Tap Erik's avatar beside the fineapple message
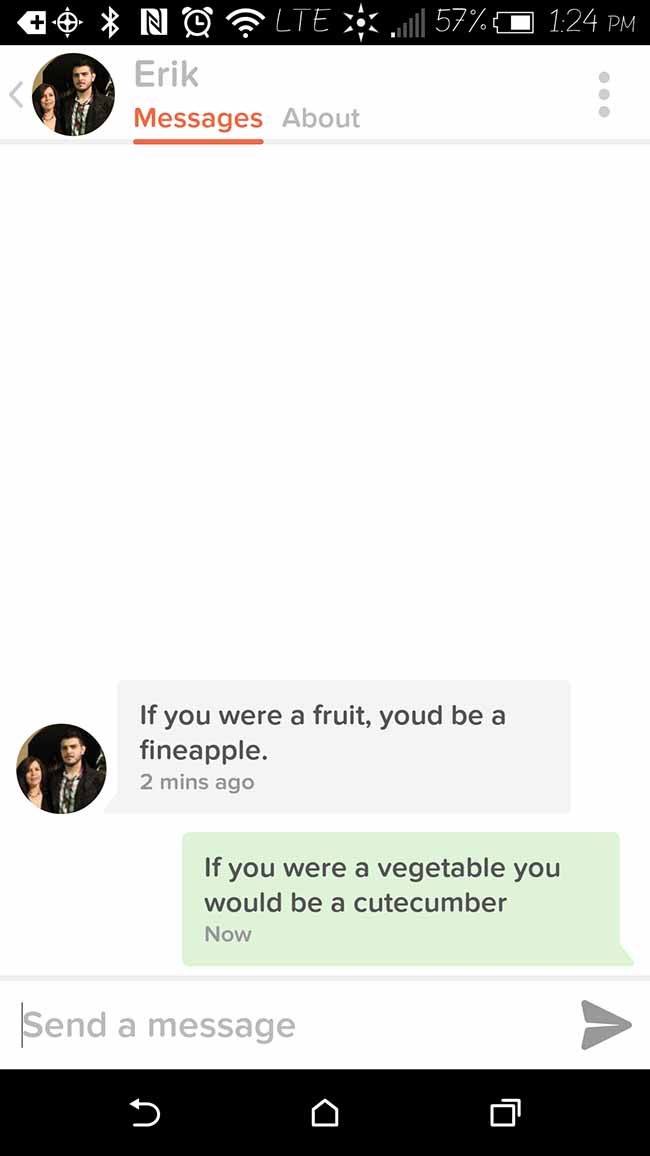The width and height of the screenshot is (650, 1156). [x=61, y=768]
